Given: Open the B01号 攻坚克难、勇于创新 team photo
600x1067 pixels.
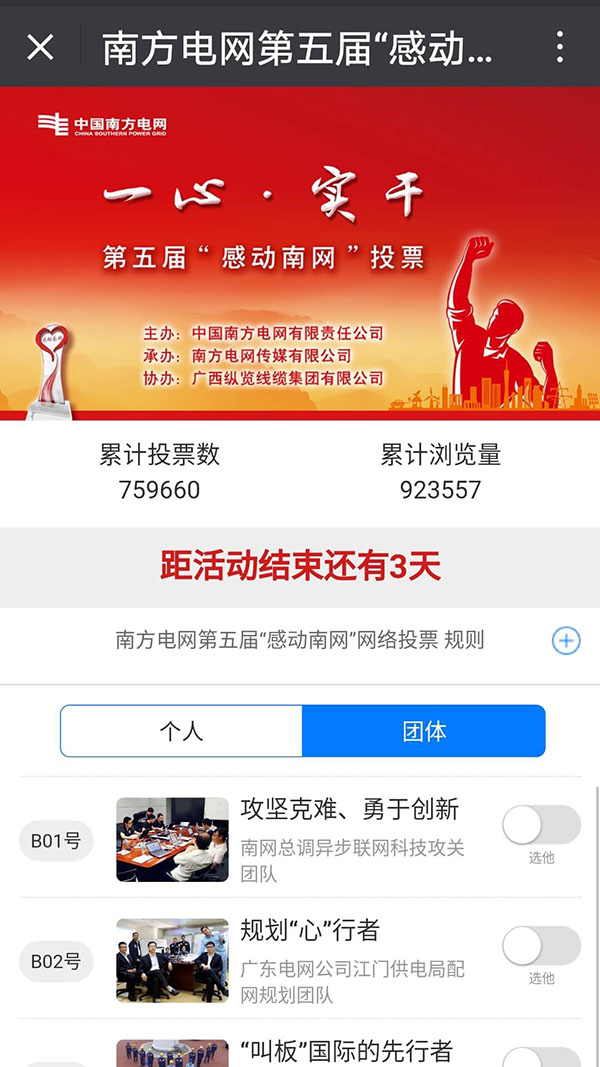Looking at the screenshot, I should (x=172, y=839).
